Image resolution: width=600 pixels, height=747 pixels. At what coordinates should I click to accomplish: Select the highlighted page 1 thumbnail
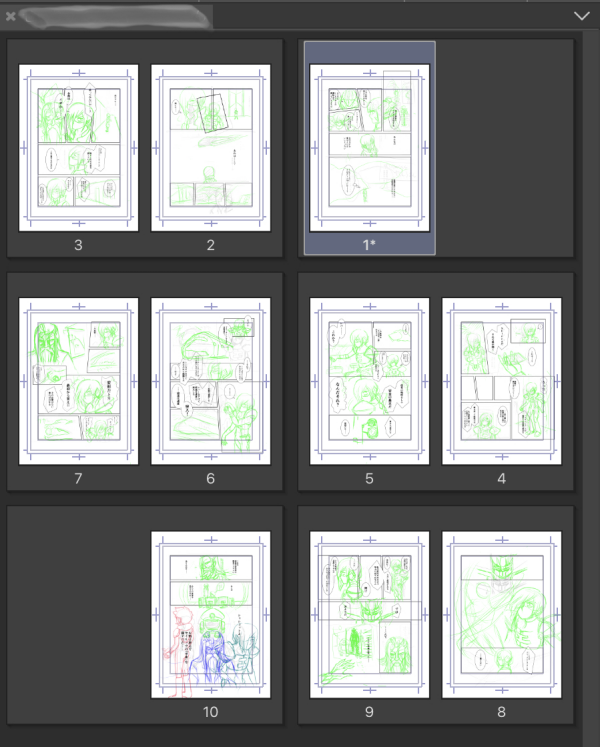369,147
